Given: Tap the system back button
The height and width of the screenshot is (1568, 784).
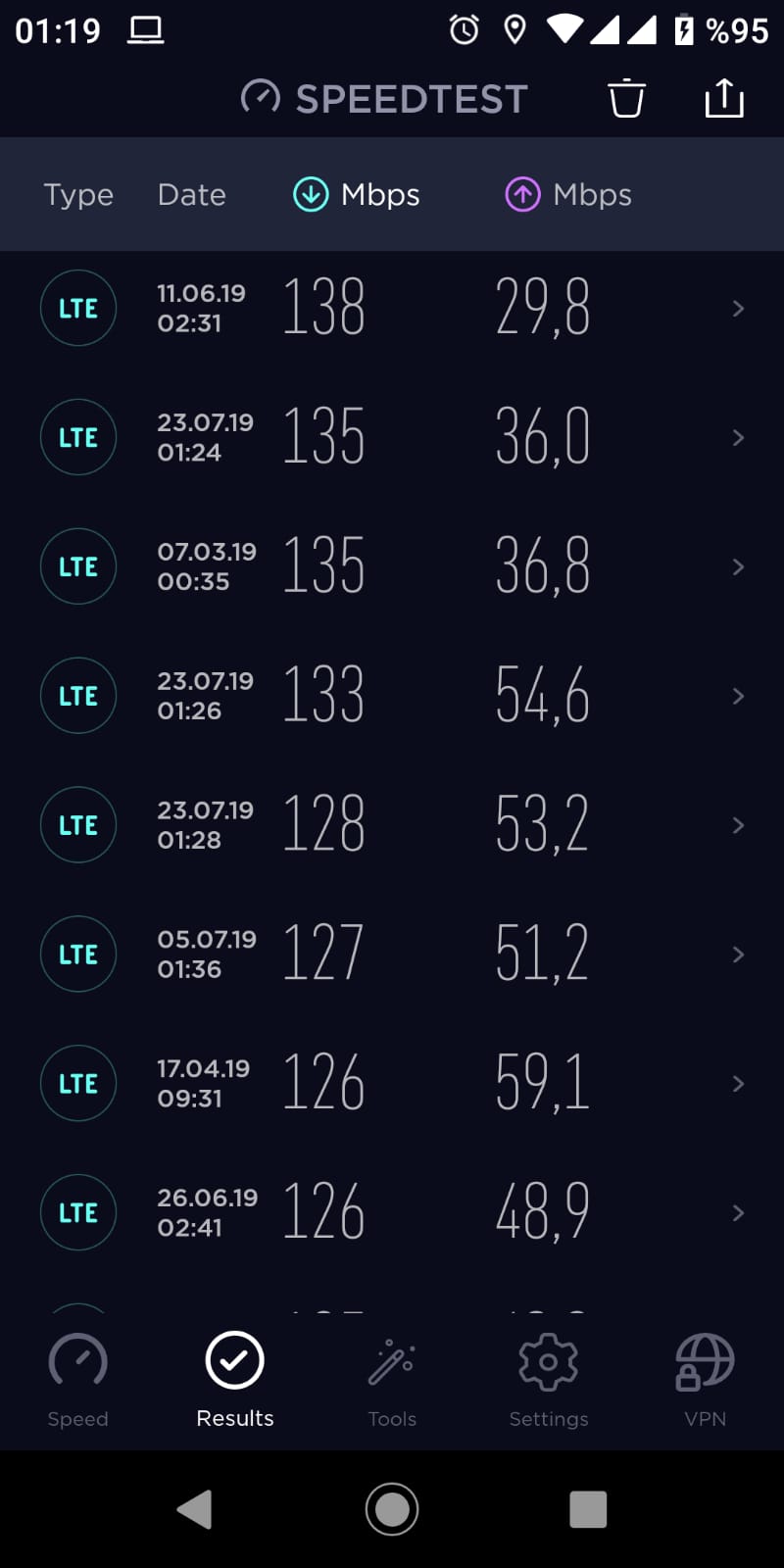Looking at the screenshot, I should click(x=195, y=1509).
